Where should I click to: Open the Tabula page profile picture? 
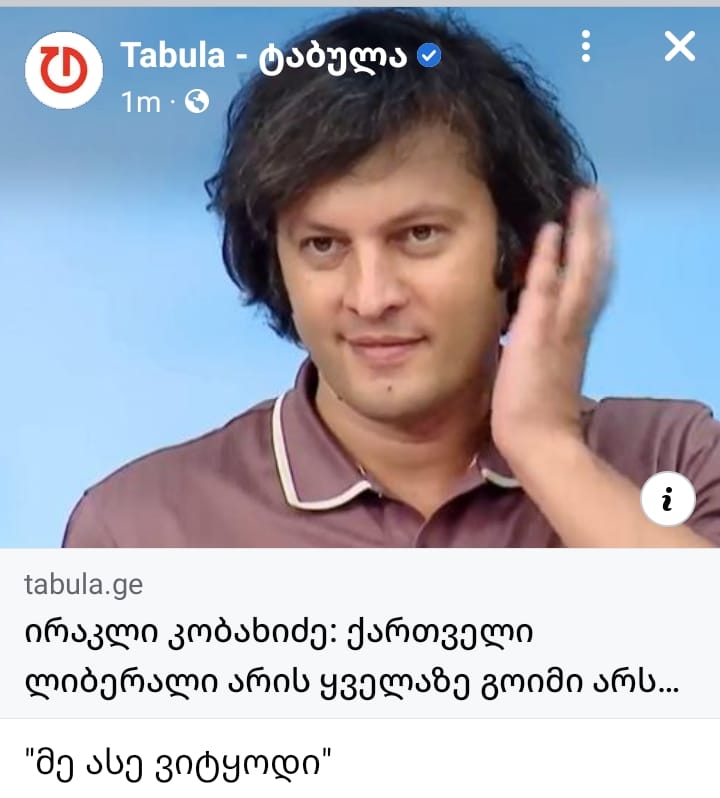[64, 68]
